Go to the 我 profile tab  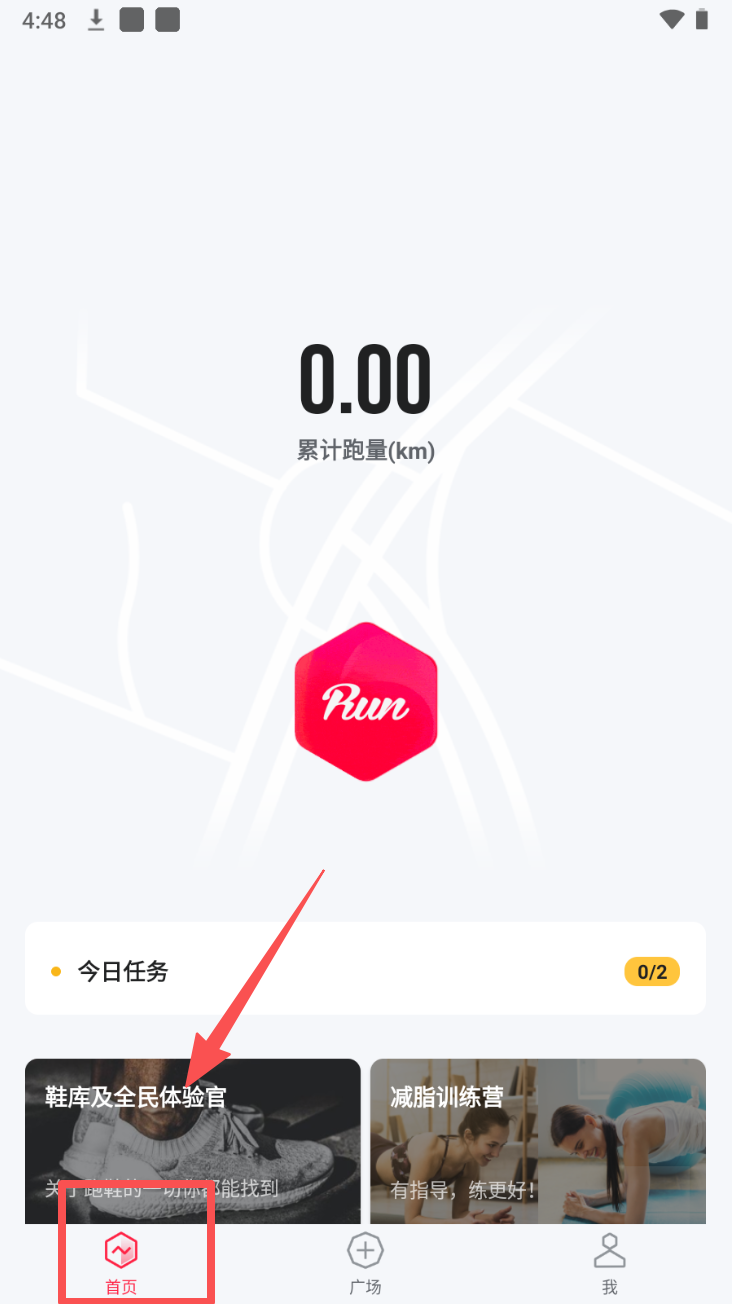[x=609, y=1264]
